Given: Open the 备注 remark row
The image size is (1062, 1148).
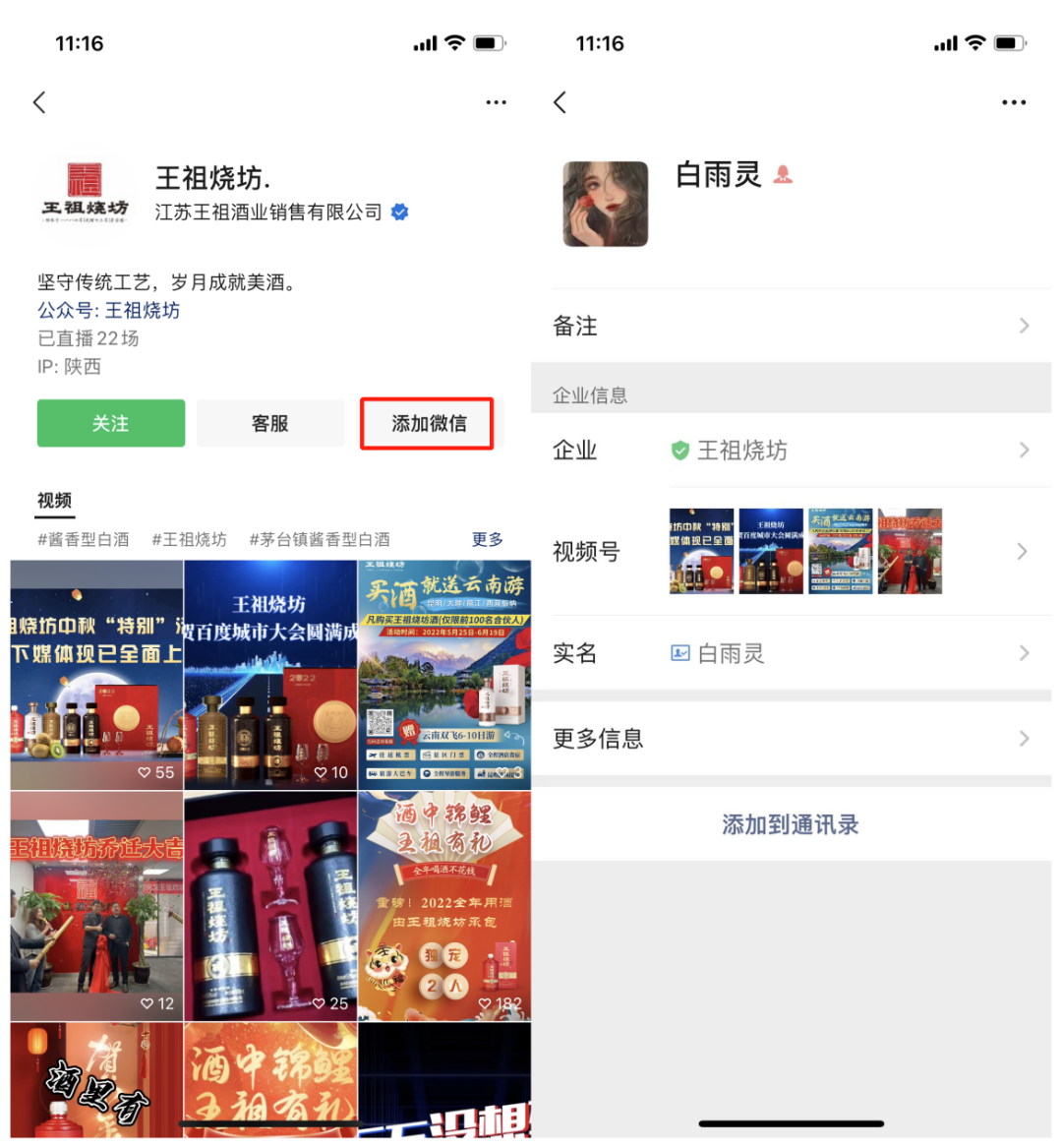Looking at the screenshot, I should tap(791, 326).
